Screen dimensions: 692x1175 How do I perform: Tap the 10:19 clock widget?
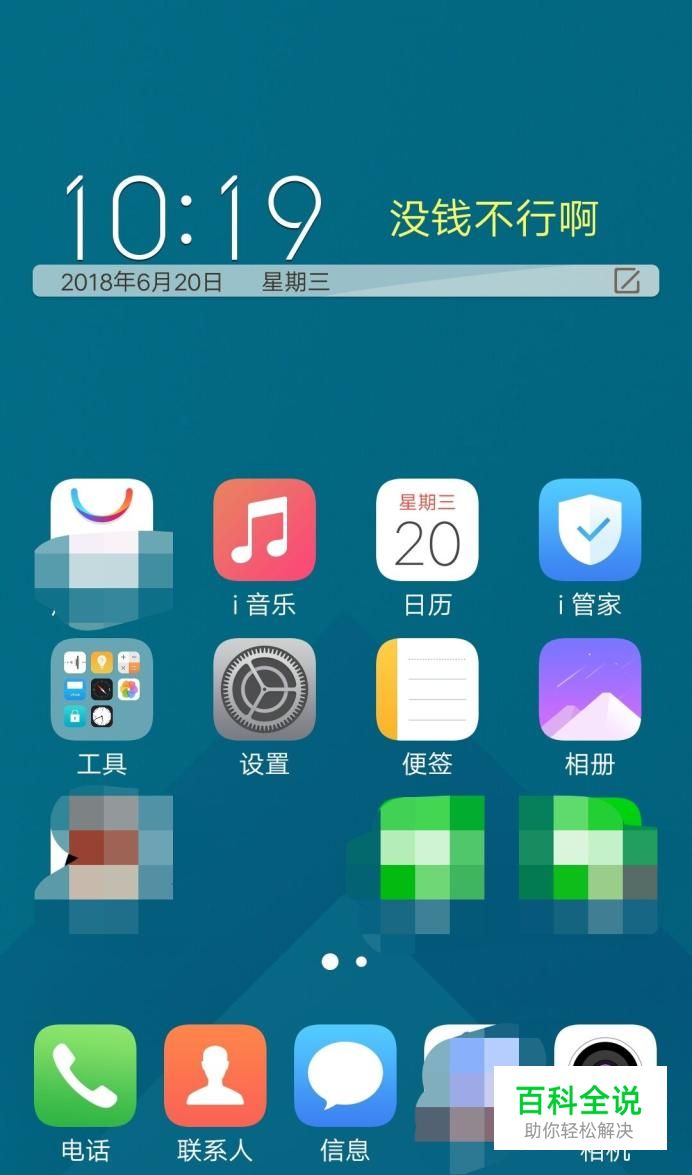(x=193, y=218)
